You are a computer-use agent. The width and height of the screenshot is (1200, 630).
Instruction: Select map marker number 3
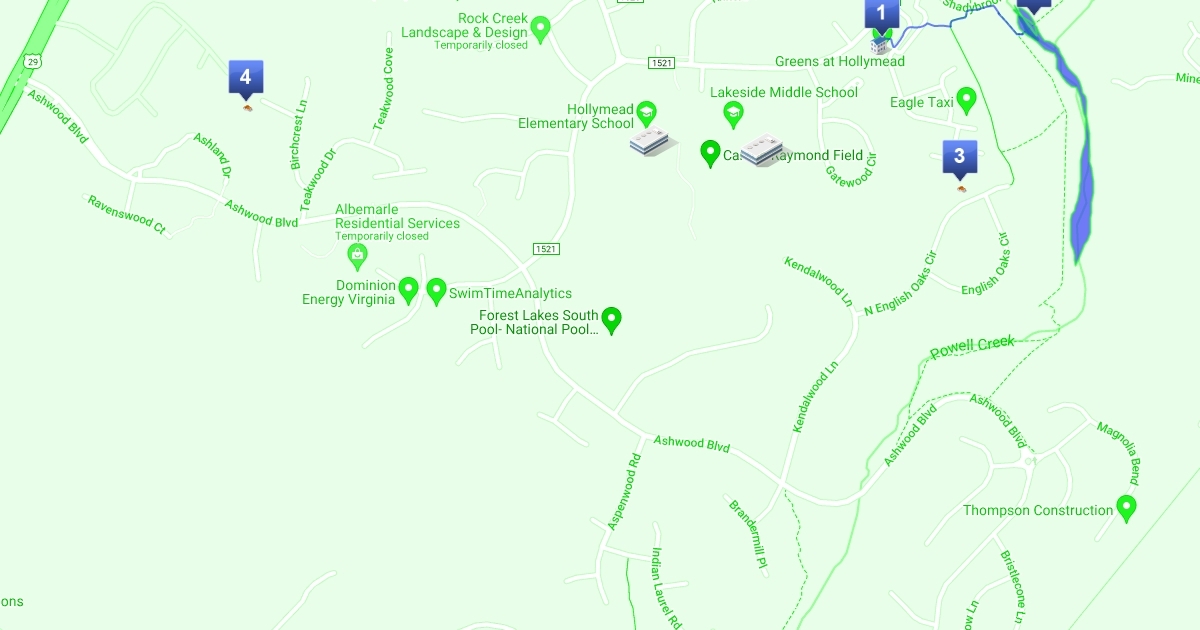(x=959, y=157)
